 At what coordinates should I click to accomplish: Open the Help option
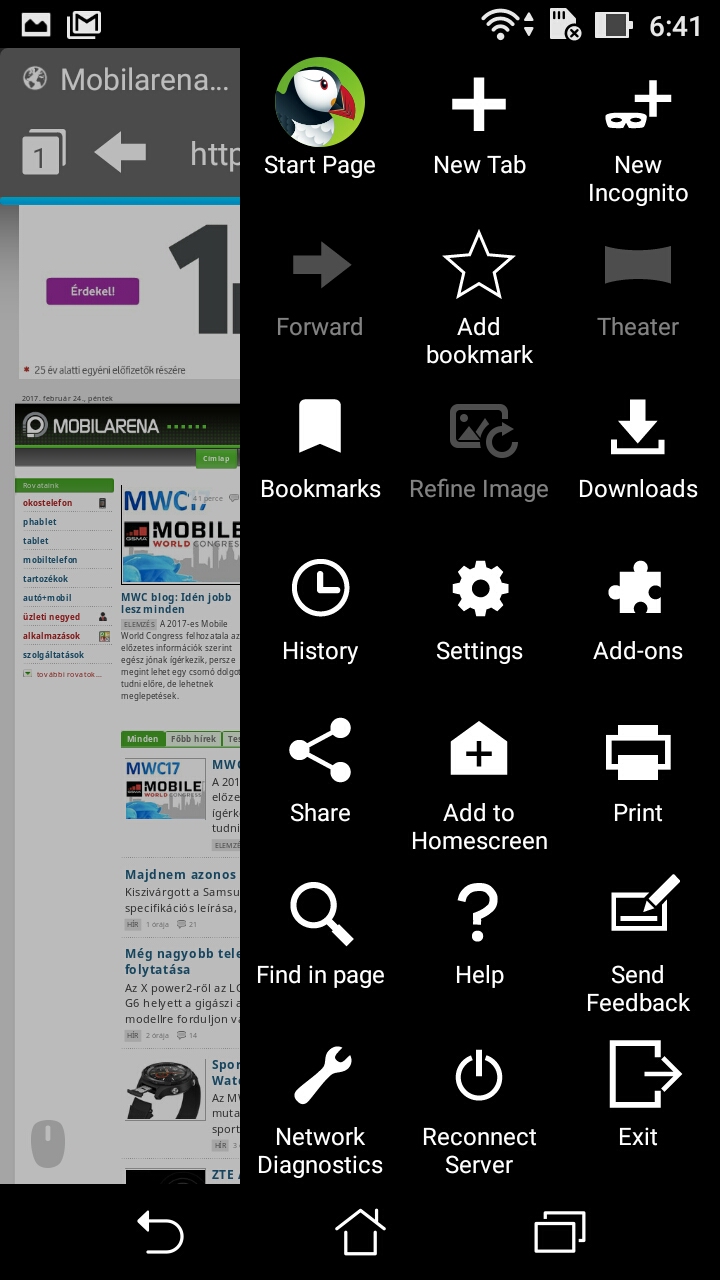pyautogui.click(x=479, y=934)
